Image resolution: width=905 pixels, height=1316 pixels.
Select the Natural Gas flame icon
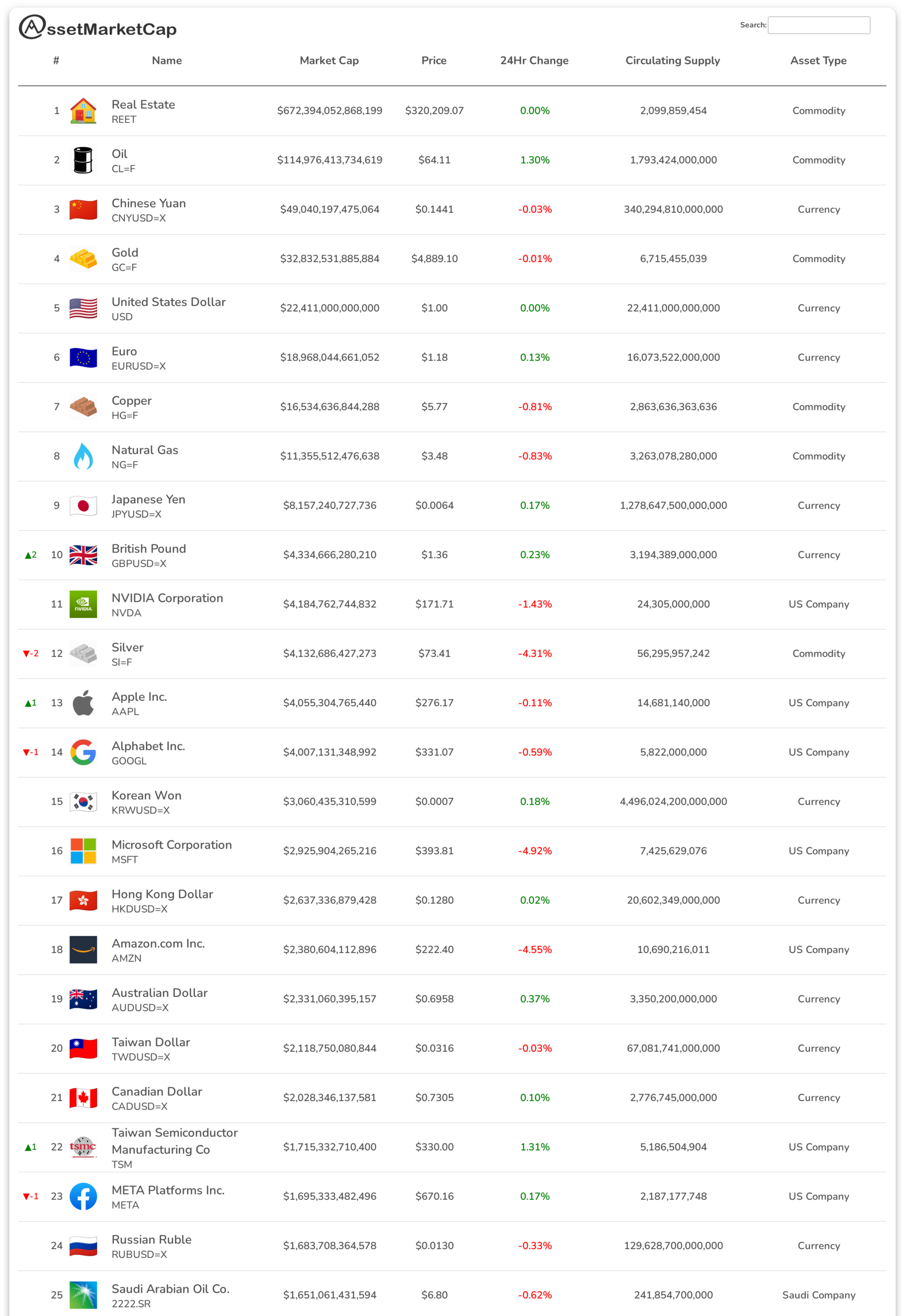pyautogui.click(x=83, y=455)
